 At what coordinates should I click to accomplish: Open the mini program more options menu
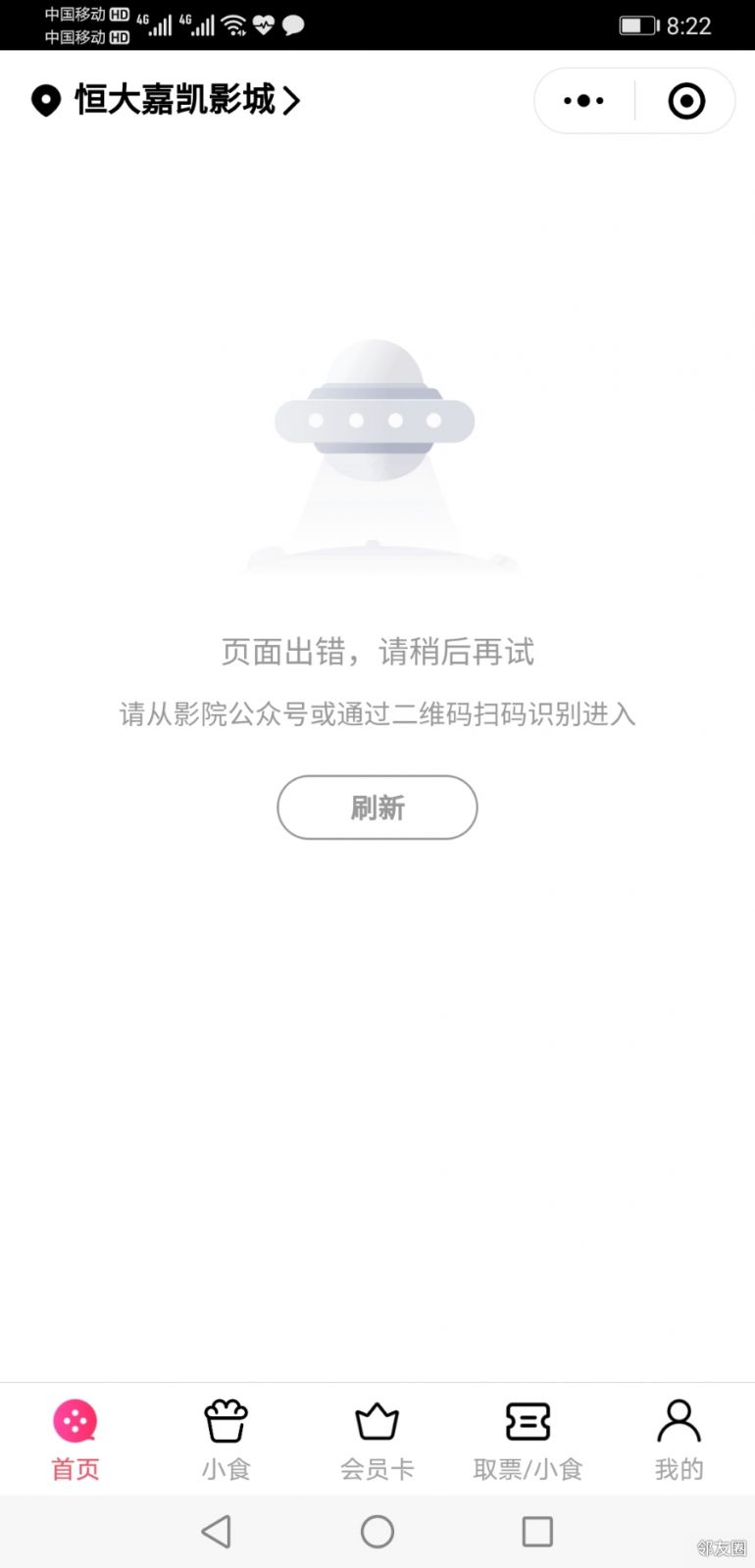[x=584, y=101]
